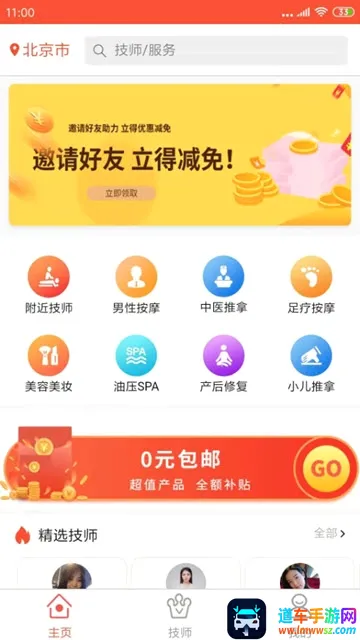View all 精选技师 via 全部
Viewport: 360px width, 640px height.
click(330, 533)
